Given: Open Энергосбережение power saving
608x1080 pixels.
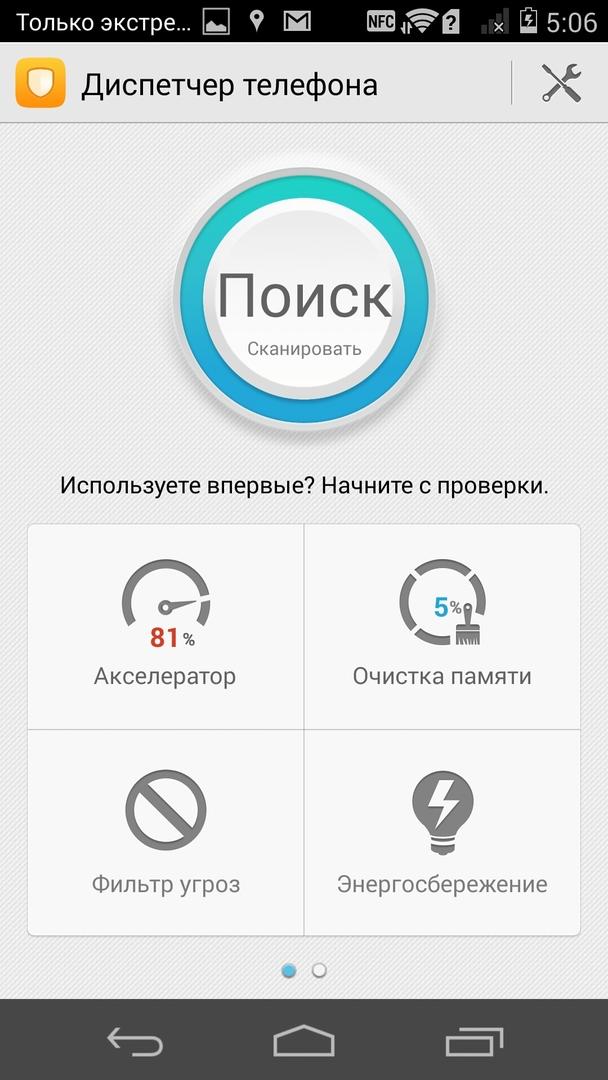Looking at the screenshot, I should pos(442,832).
